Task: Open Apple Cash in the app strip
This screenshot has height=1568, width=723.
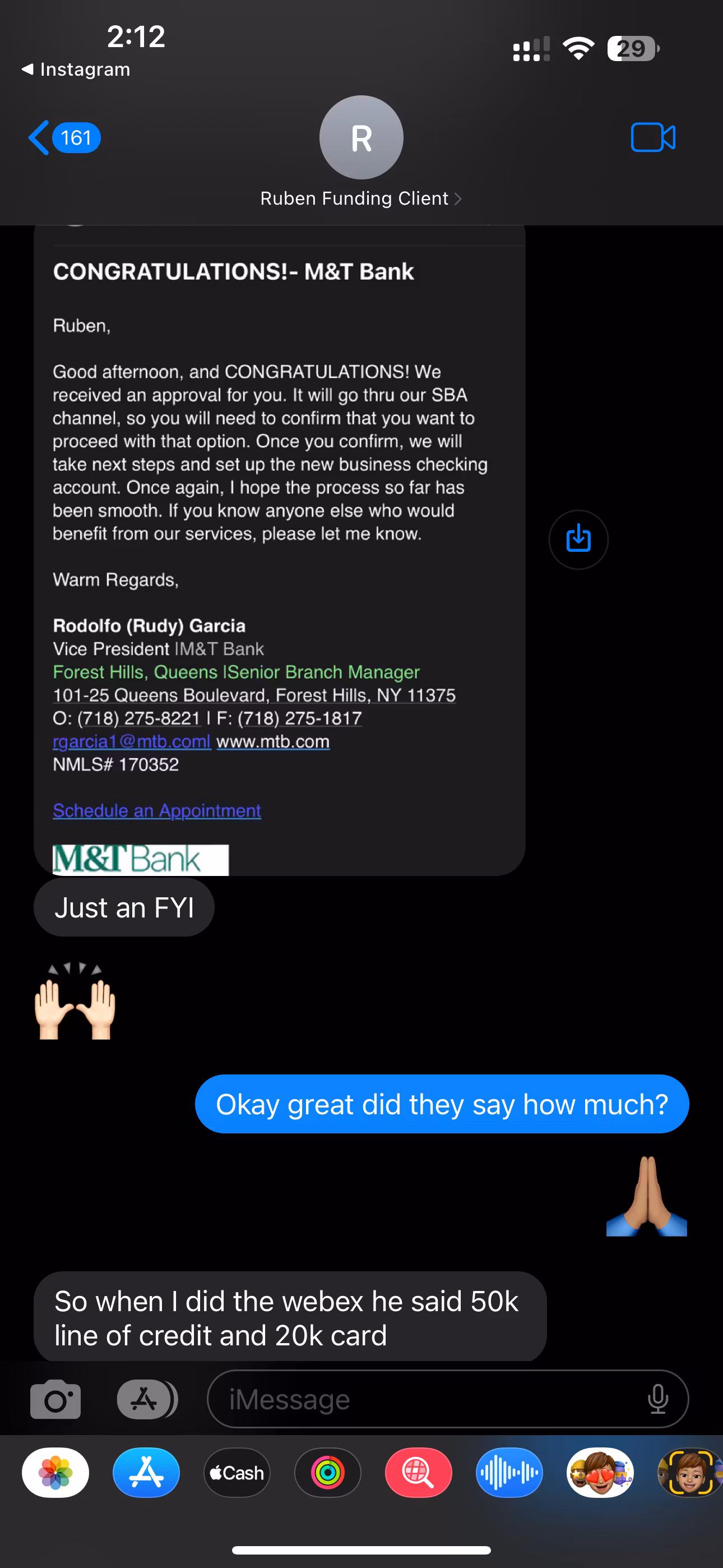Action: pos(237,1473)
